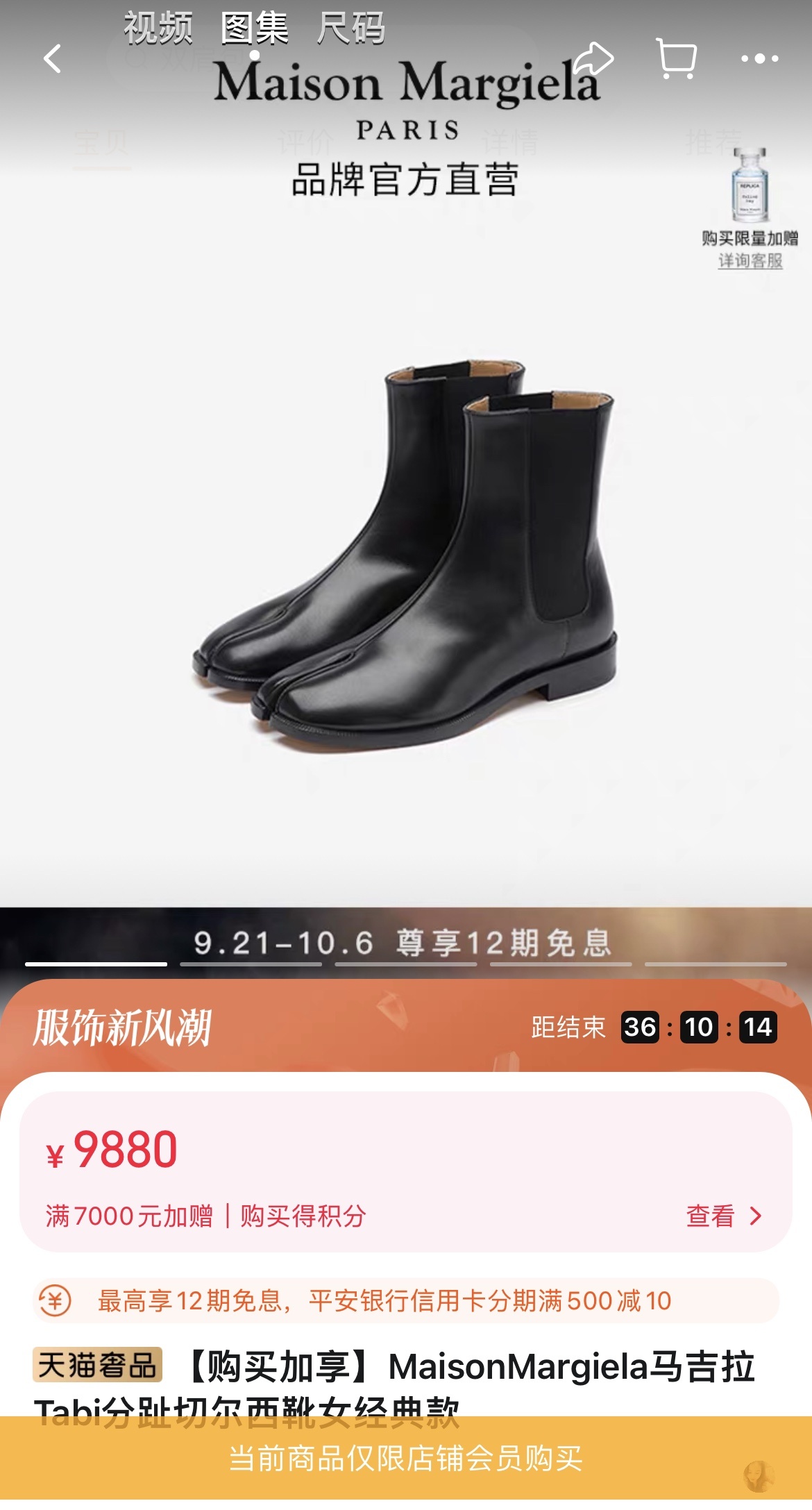Screen dimensions: 812x1510
Task: Open the 服饰新风潮 event banner
Action: [278, 1027]
